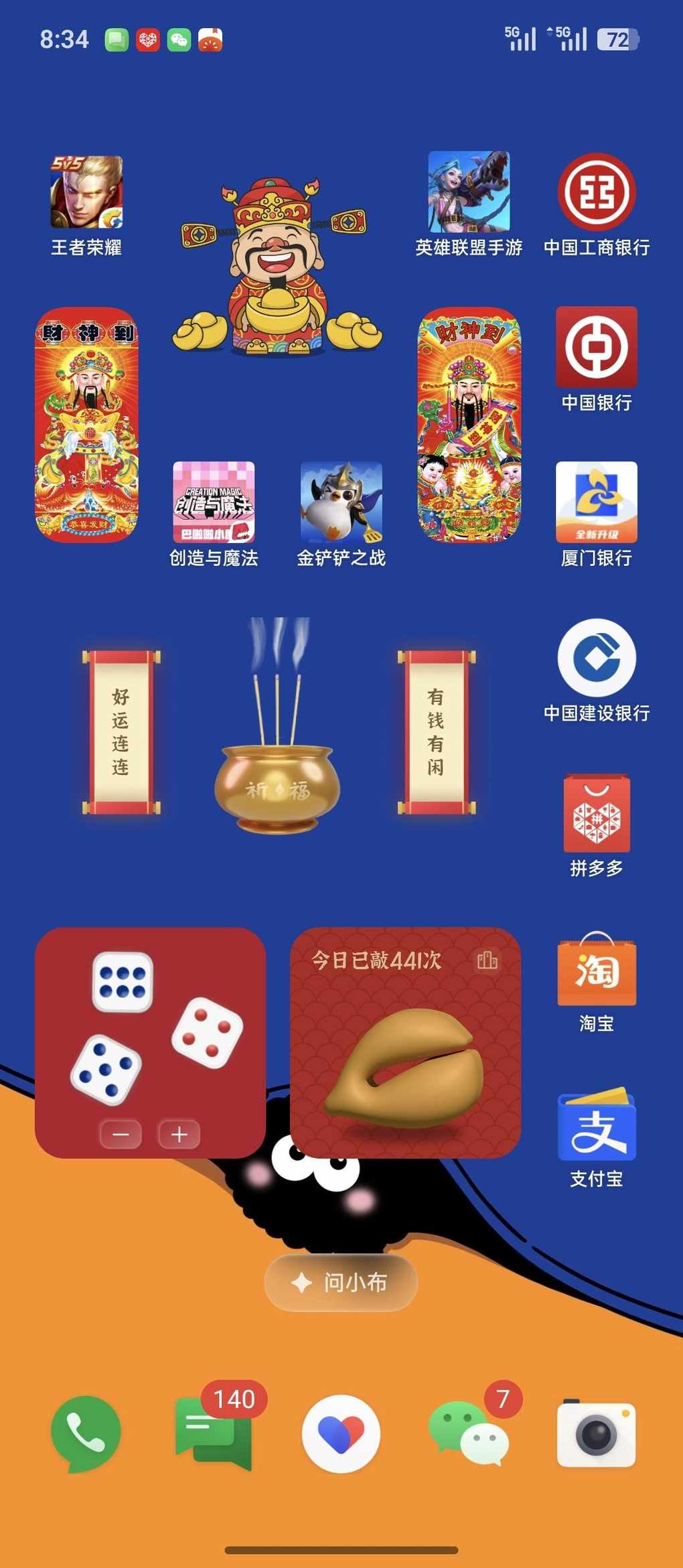The height and width of the screenshot is (1568, 683).
Task: Add a die with the plus button
Action: (179, 1134)
